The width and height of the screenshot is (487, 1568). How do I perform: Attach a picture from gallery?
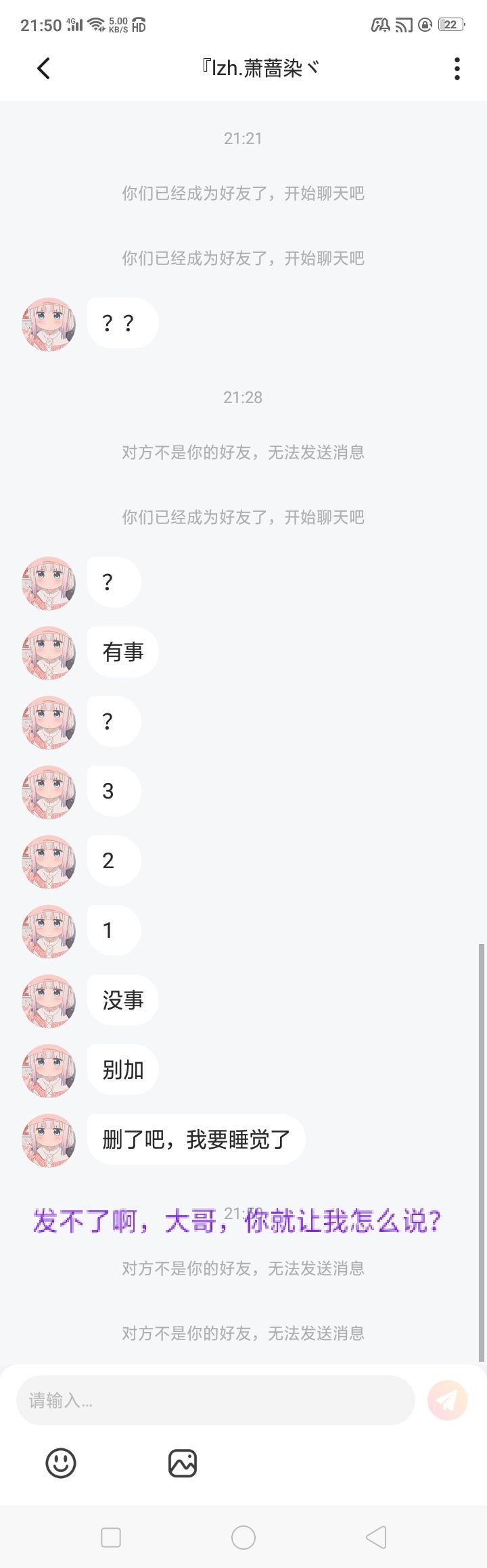[x=183, y=1463]
